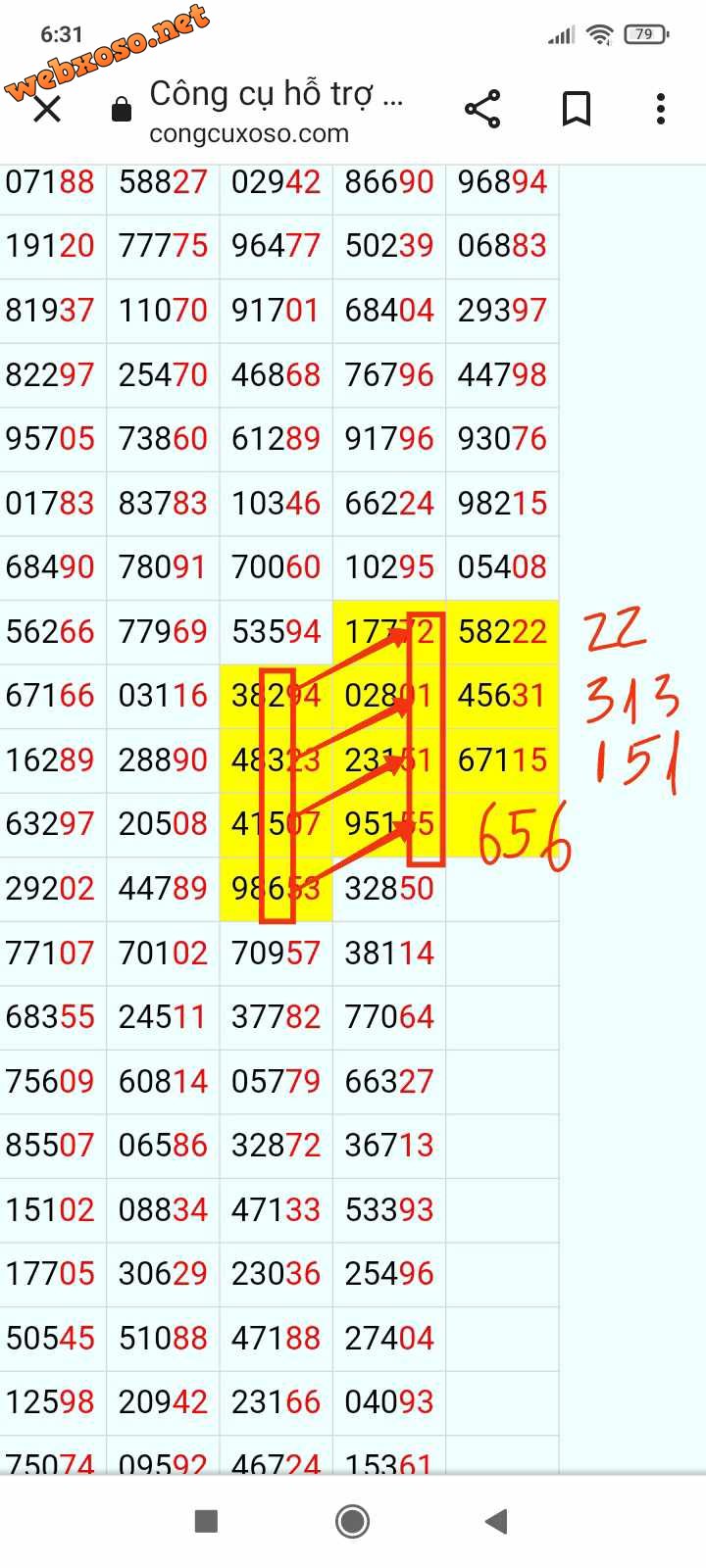Share this page
Viewport: 706px width, 1568px height.
pos(482,109)
